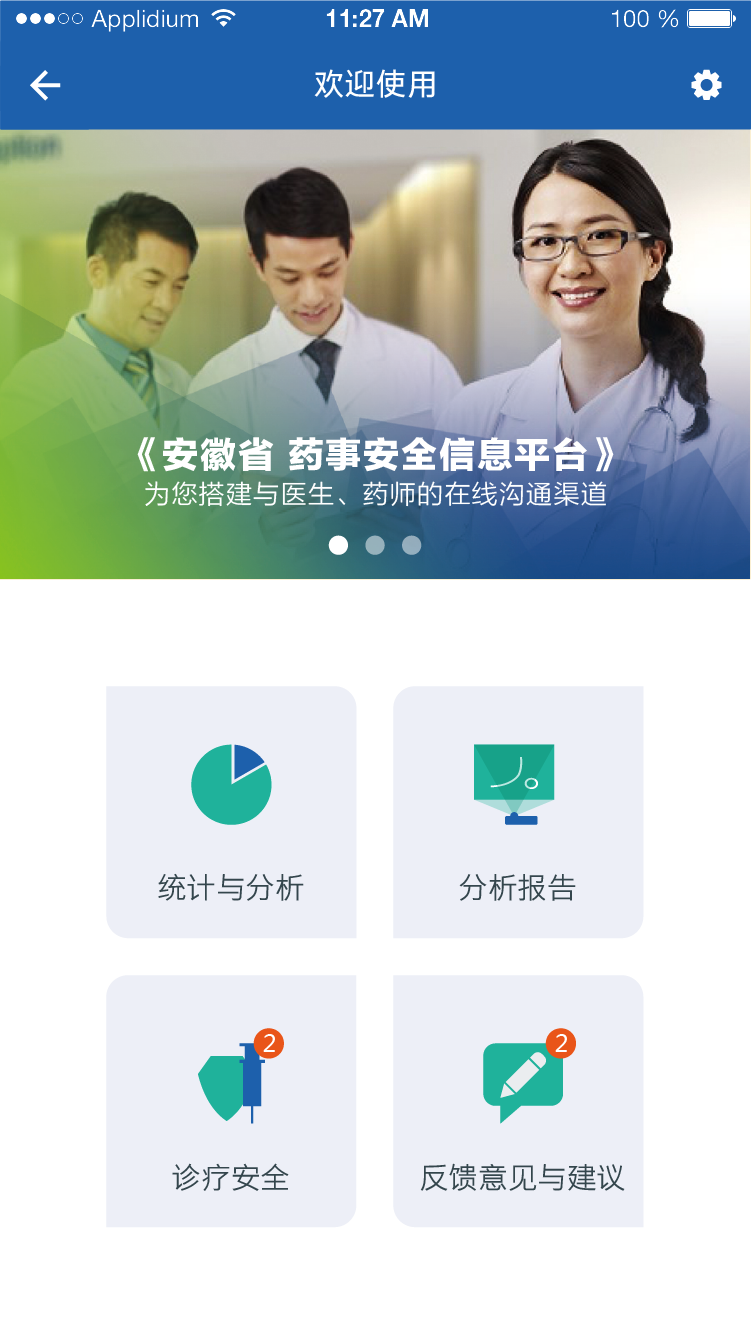Open the 分析报告 tile
Screen dimensions: 751x1335
click(518, 812)
